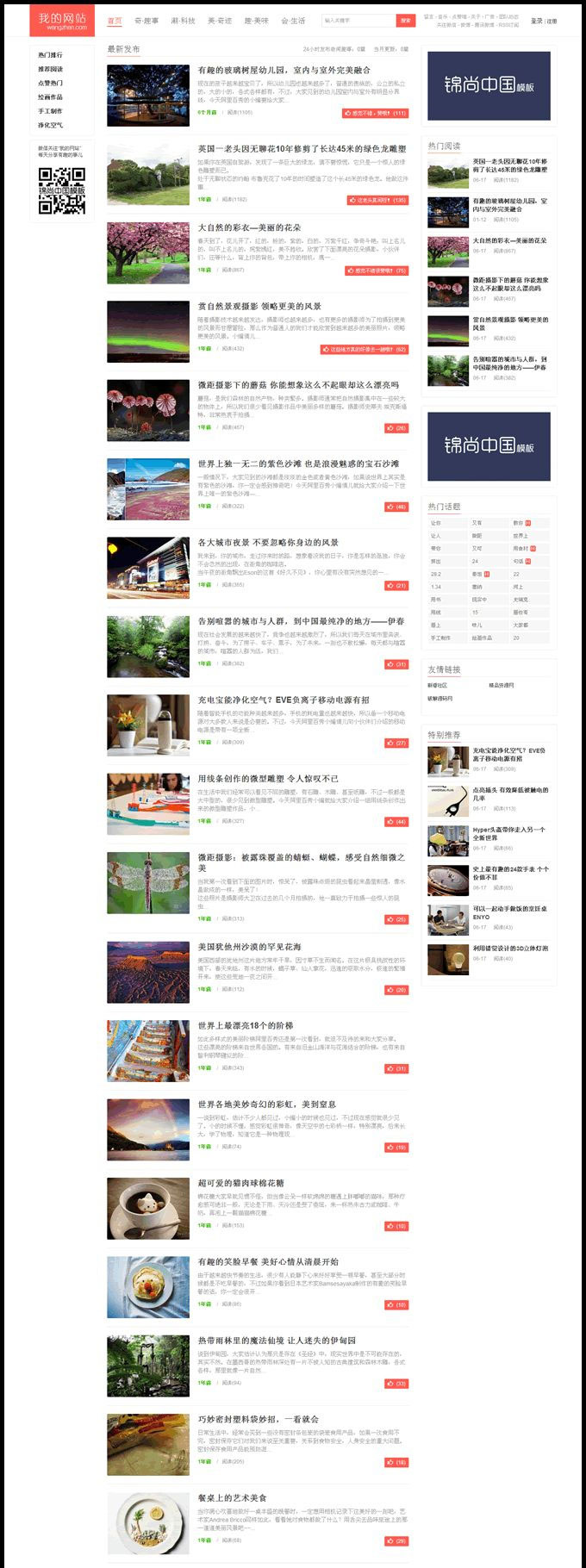Open the 会·生活 navigation tab
This screenshot has width=586, height=1568.
point(293,21)
